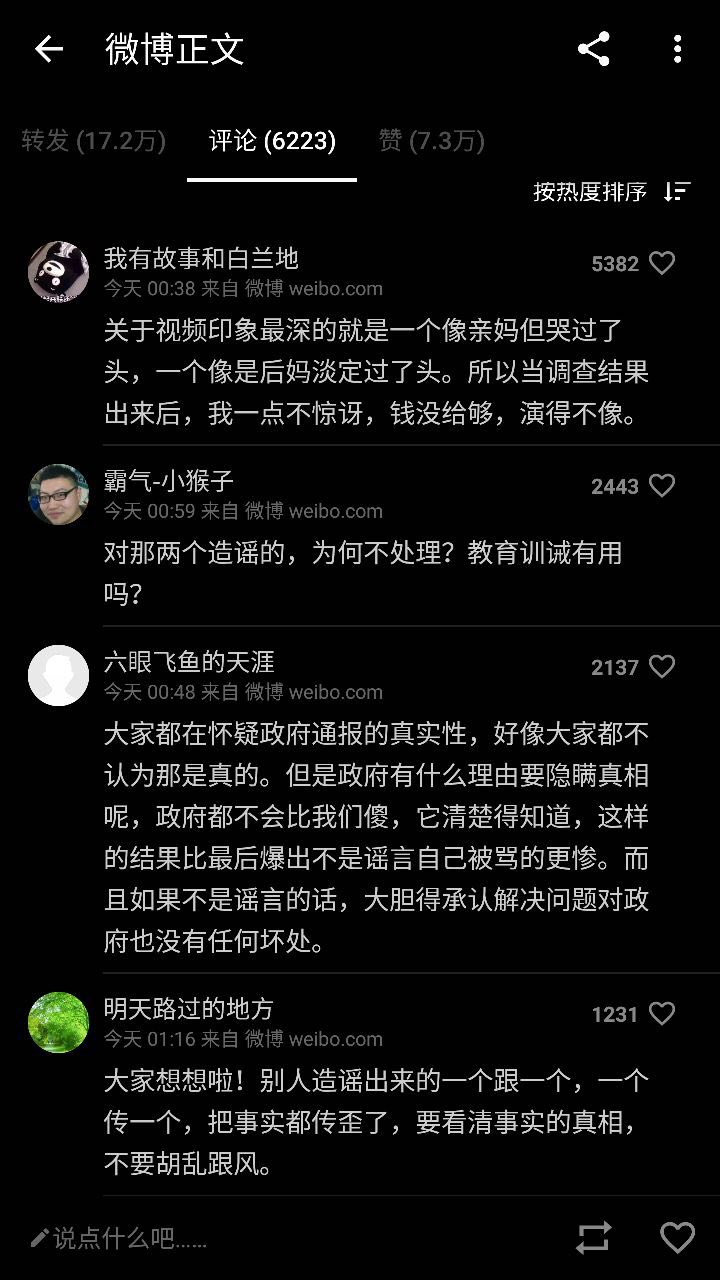The image size is (720, 1280).
Task: Switch to the 赞 (7.3万) tab
Action: (432, 141)
